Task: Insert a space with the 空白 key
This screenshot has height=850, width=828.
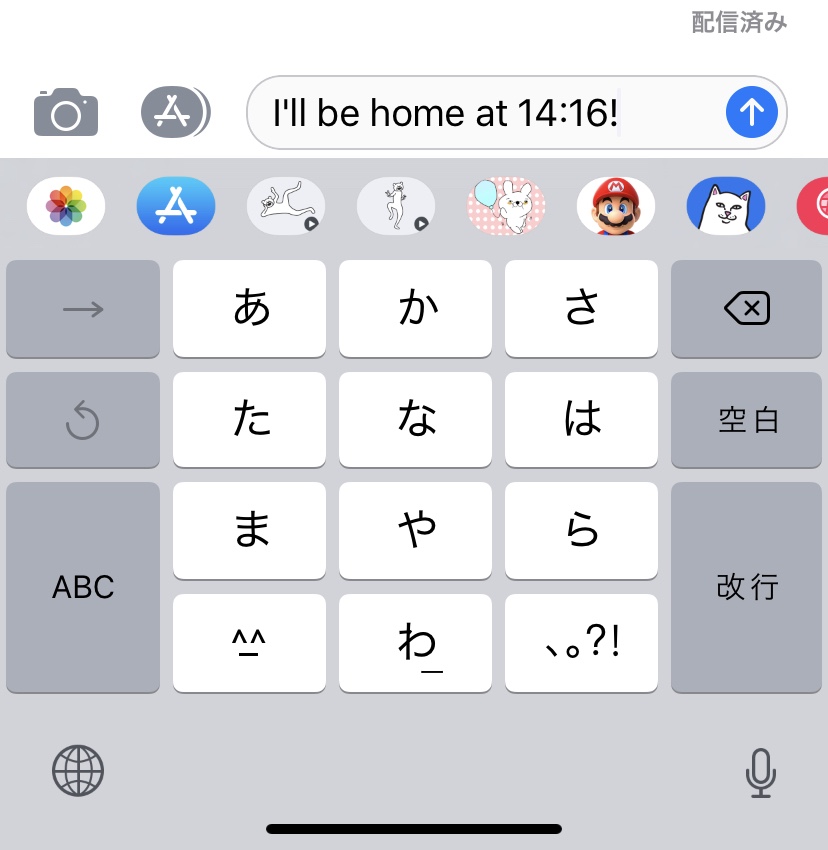Action: [748, 420]
